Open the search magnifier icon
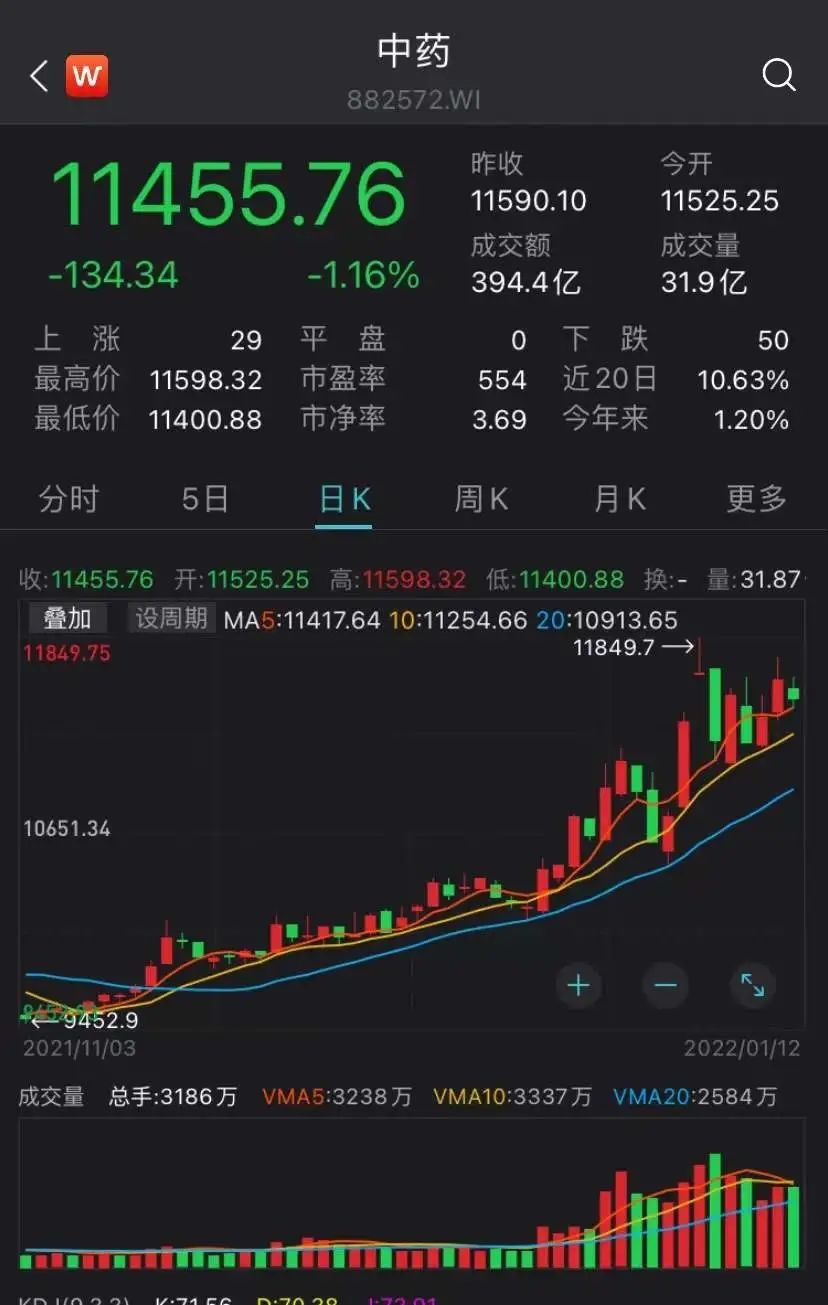828x1305 pixels. point(778,75)
